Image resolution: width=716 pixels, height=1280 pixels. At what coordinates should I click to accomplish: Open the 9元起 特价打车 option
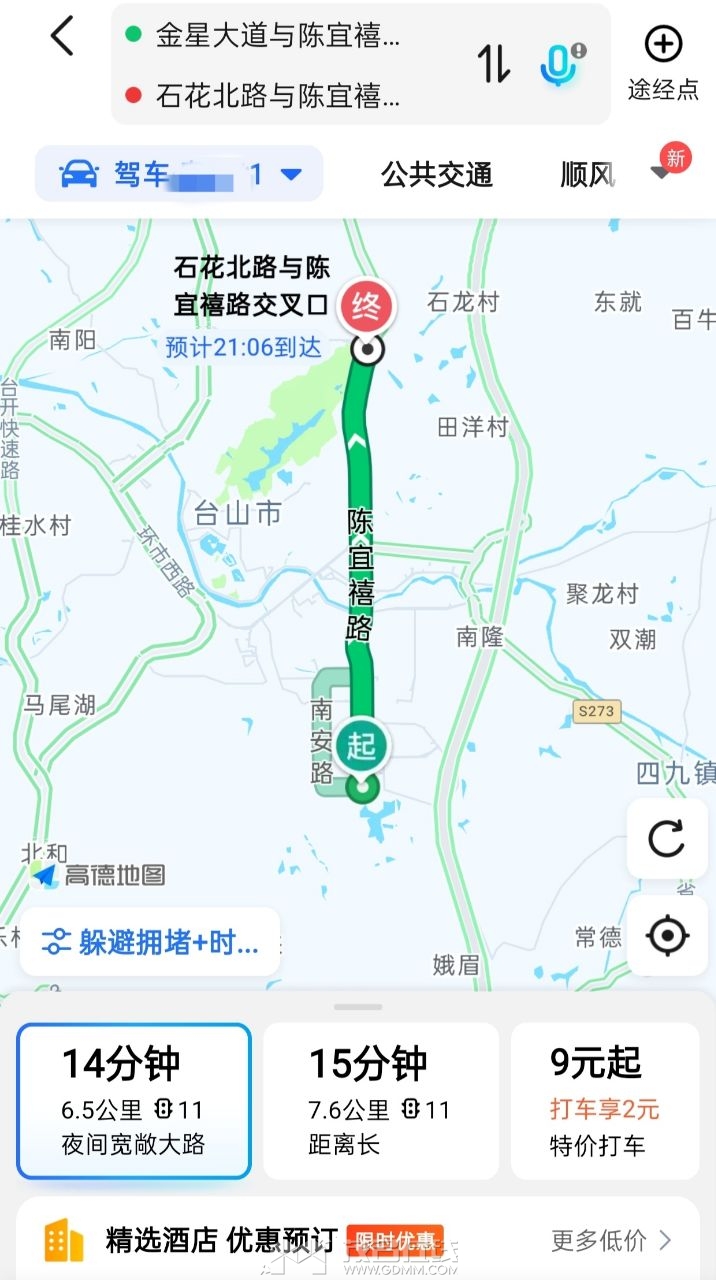[x=604, y=1100]
